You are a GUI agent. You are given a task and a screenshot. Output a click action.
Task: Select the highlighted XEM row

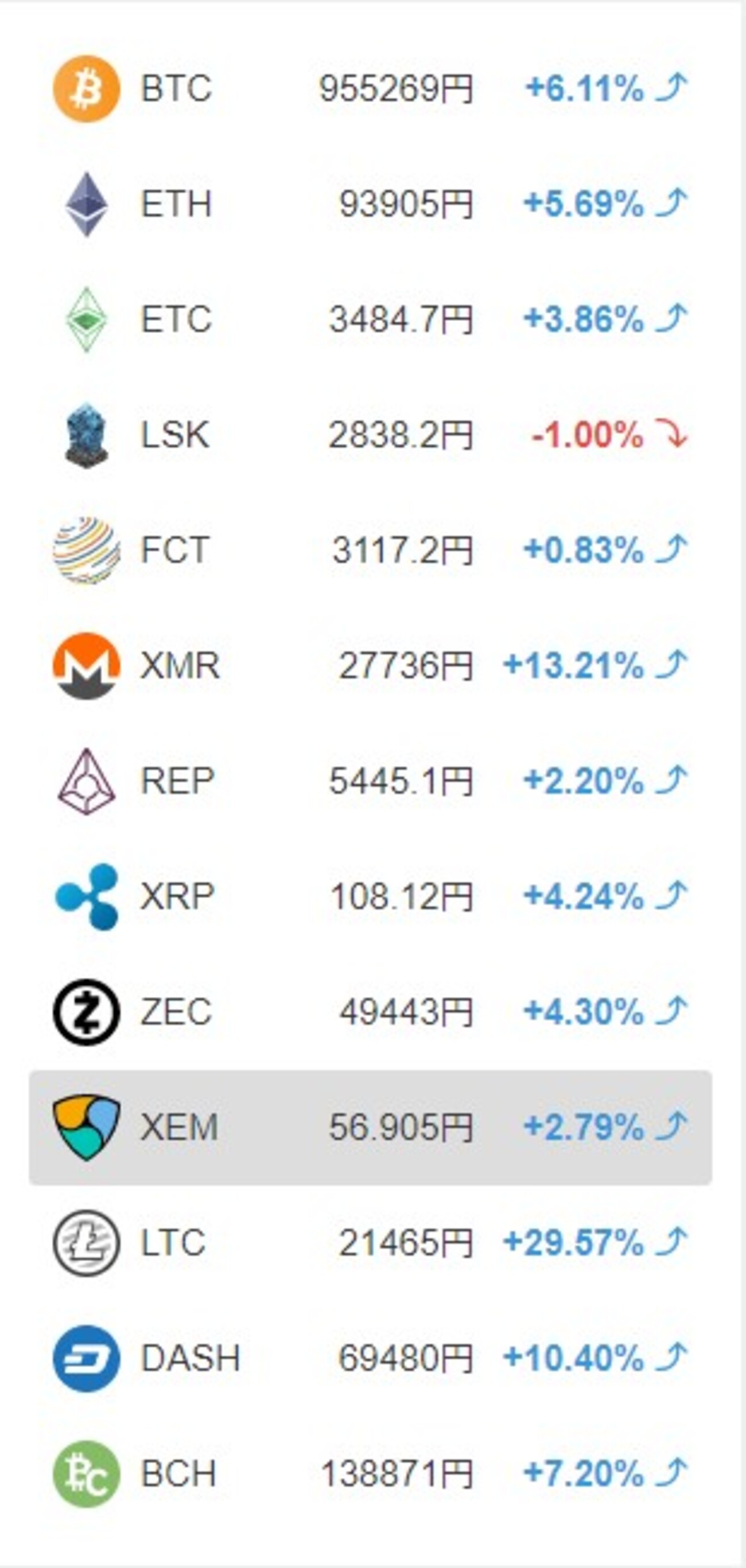pos(370,1128)
